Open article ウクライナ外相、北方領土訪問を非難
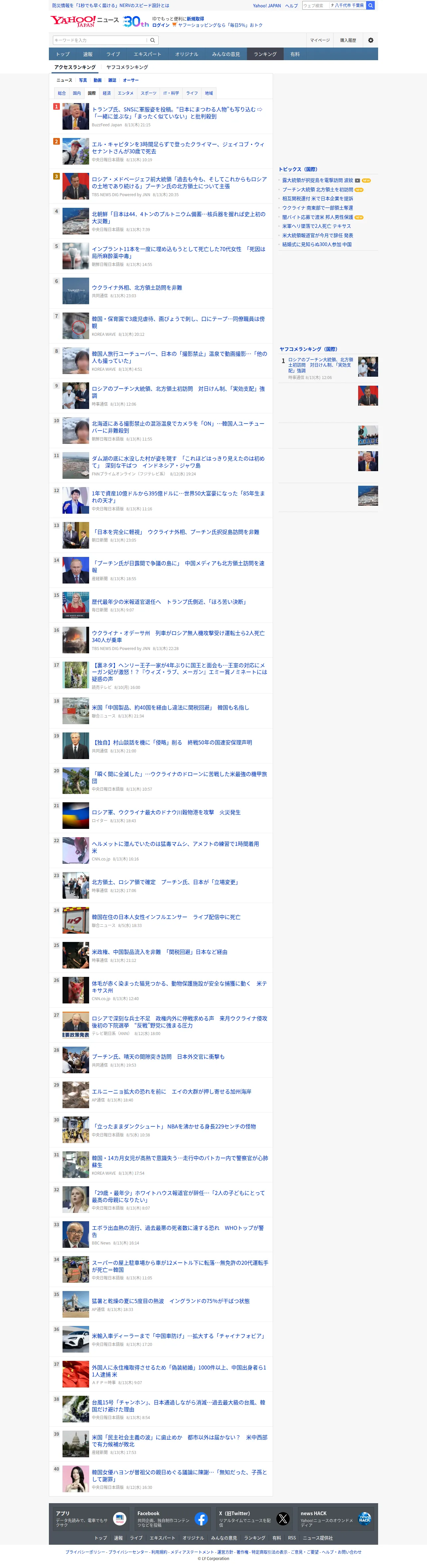The height and width of the screenshot is (1568, 427). (x=137, y=287)
